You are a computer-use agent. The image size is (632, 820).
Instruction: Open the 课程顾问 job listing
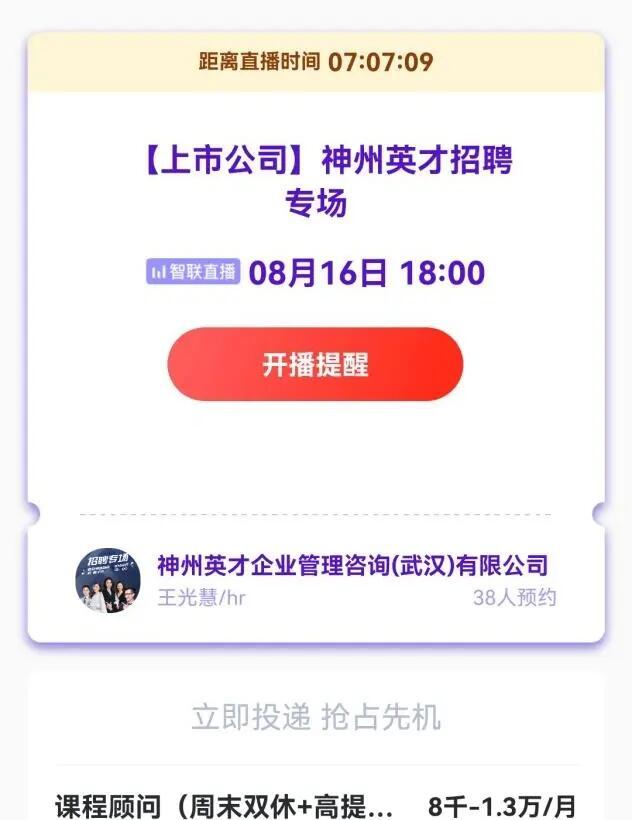(x=225, y=804)
